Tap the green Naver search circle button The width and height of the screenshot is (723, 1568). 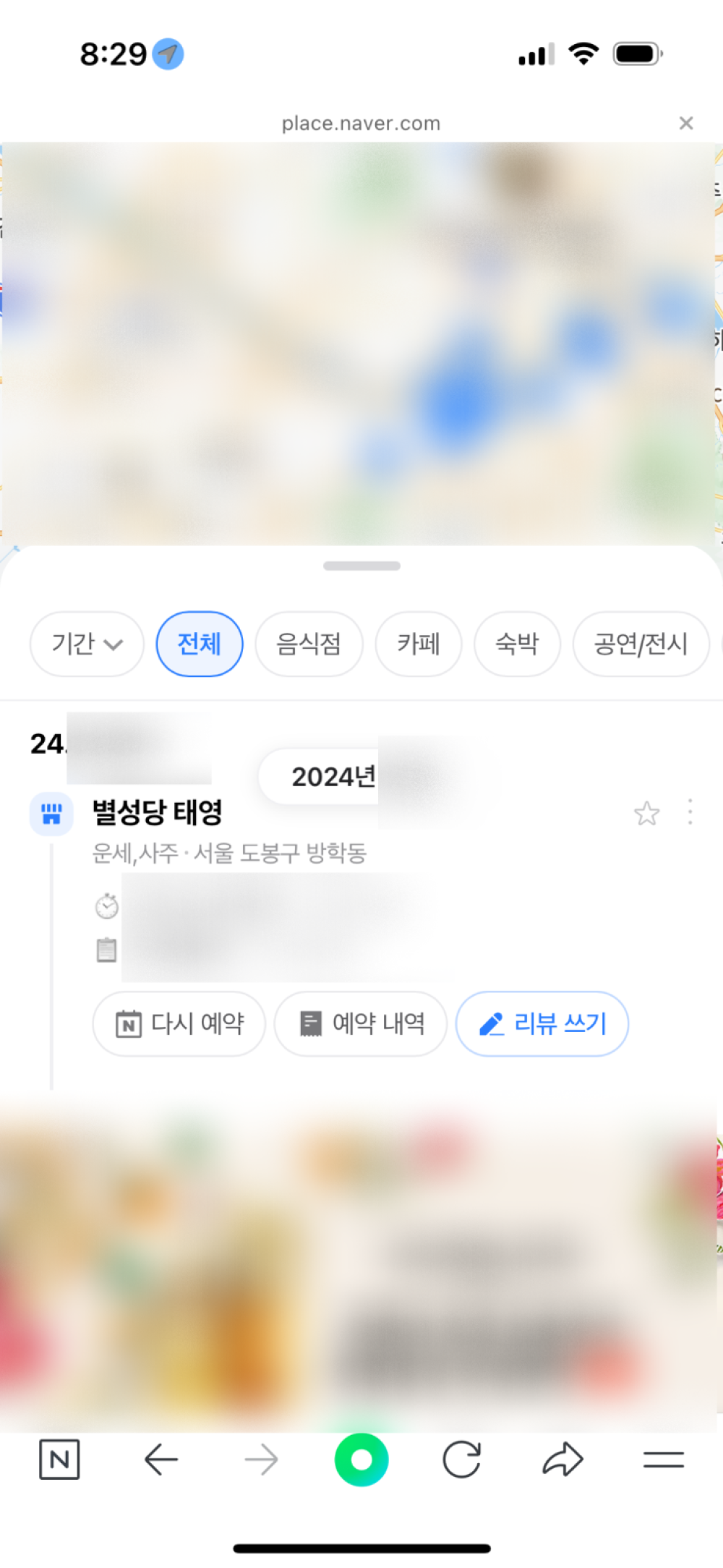(361, 1460)
